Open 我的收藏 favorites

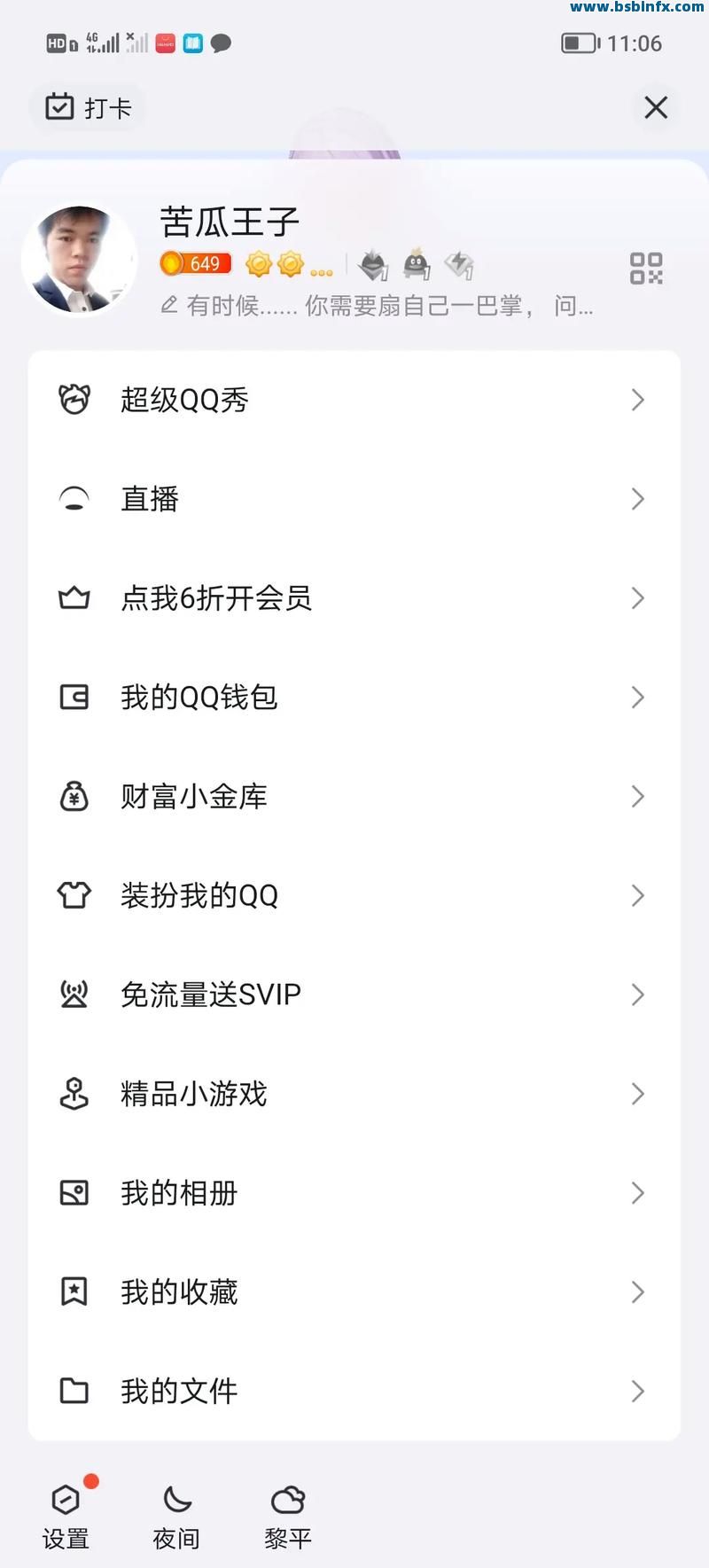354,1292
